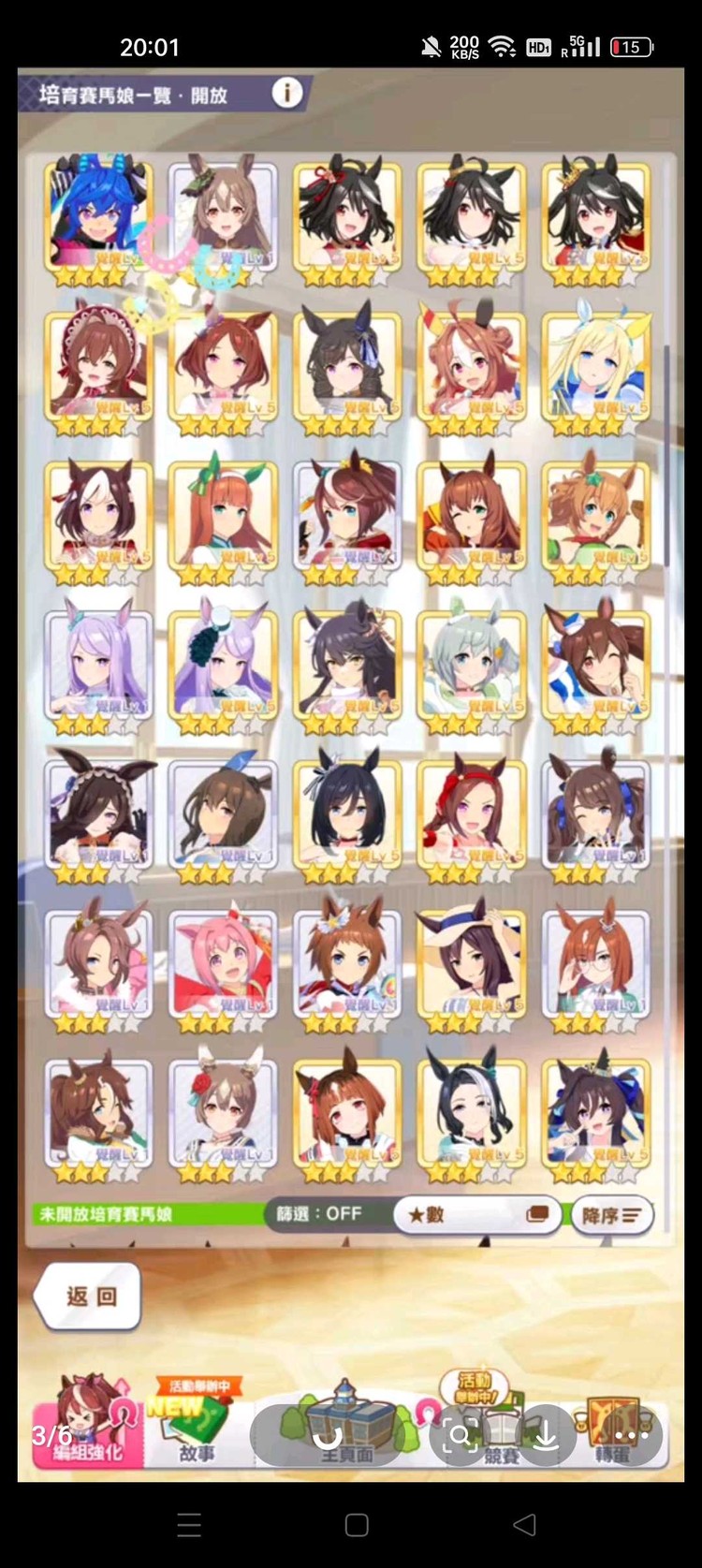Image resolution: width=702 pixels, height=1568 pixels.
Task: Go back with the system back button
Action: point(525,1525)
